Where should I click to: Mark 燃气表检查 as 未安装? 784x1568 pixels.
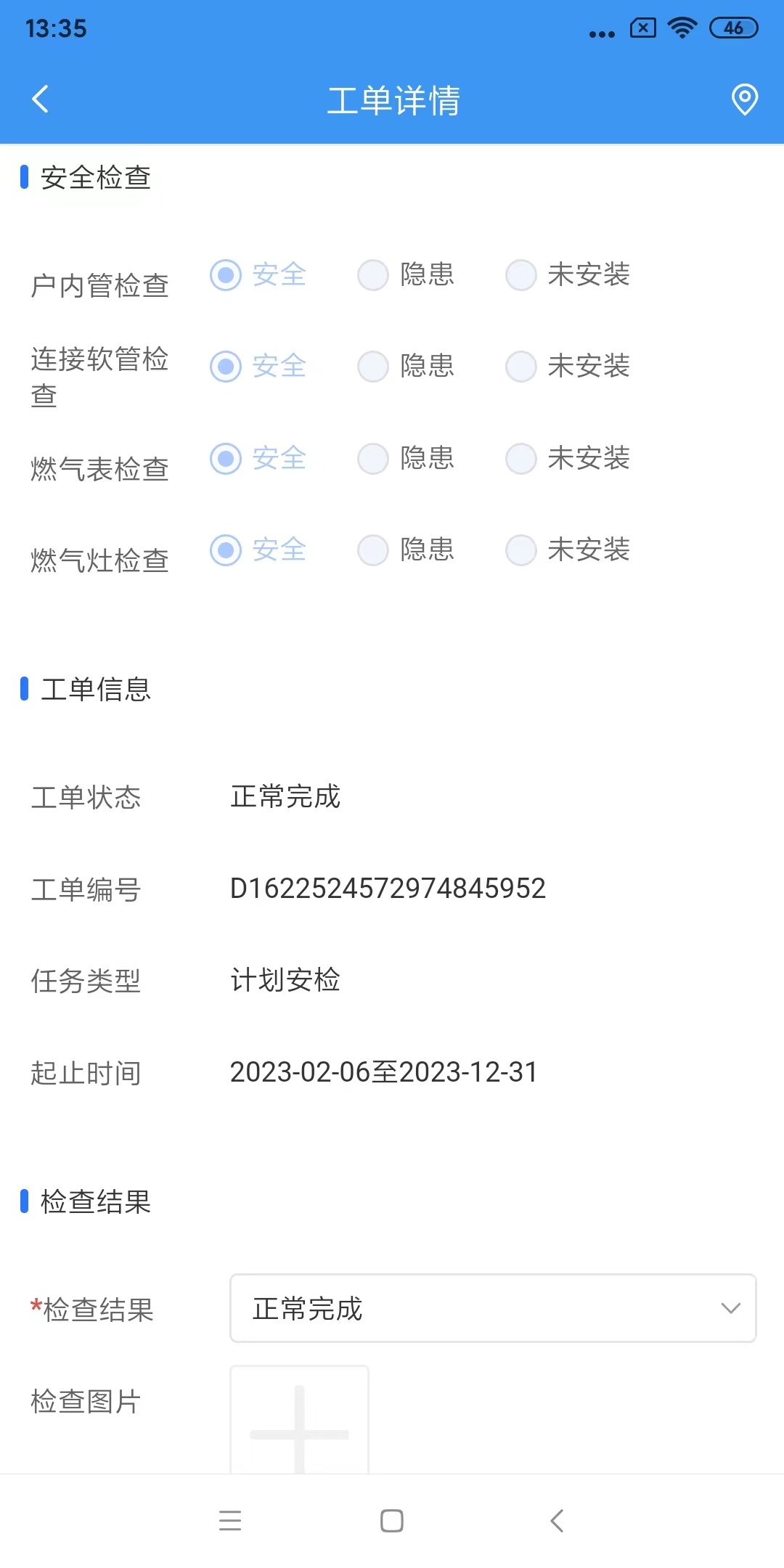click(568, 458)
